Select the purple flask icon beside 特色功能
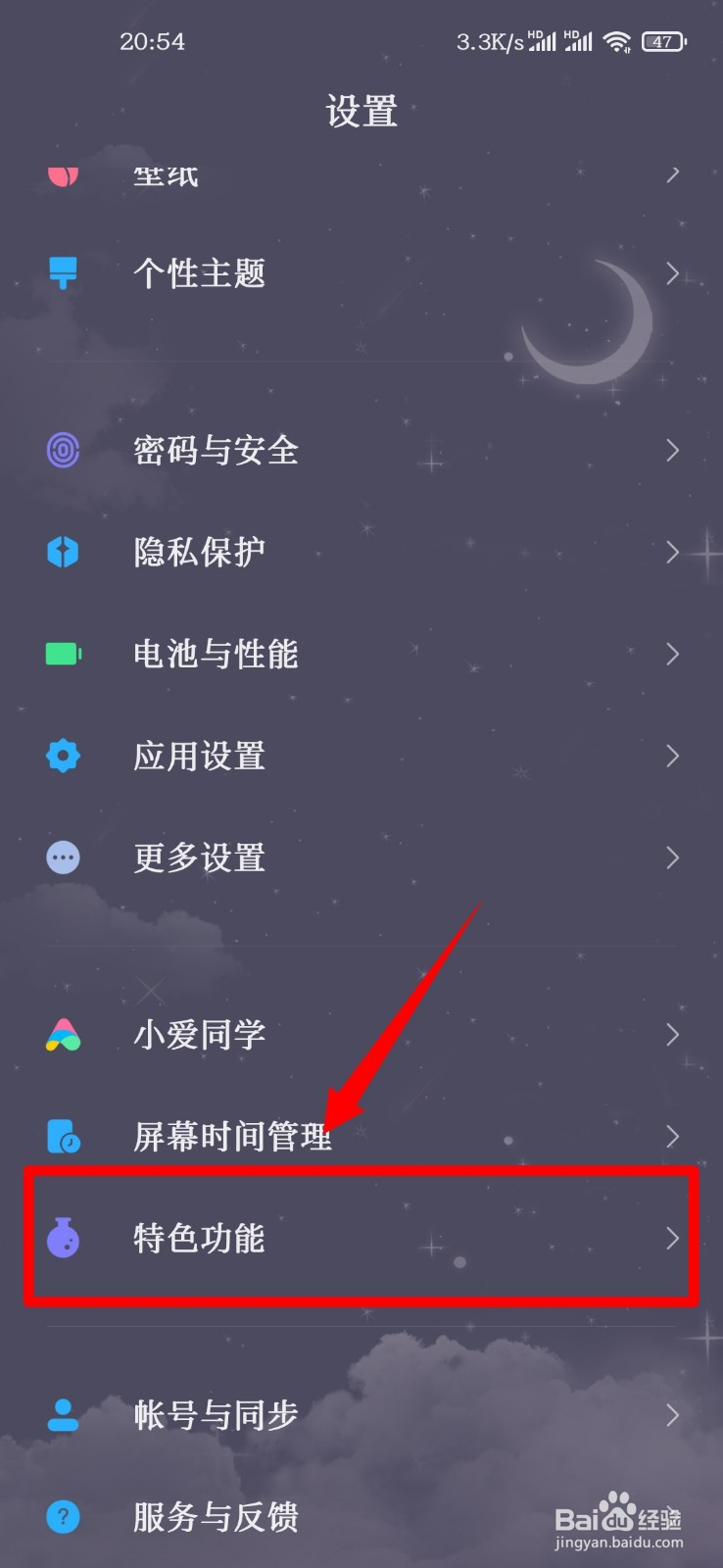 (63, 1240)
